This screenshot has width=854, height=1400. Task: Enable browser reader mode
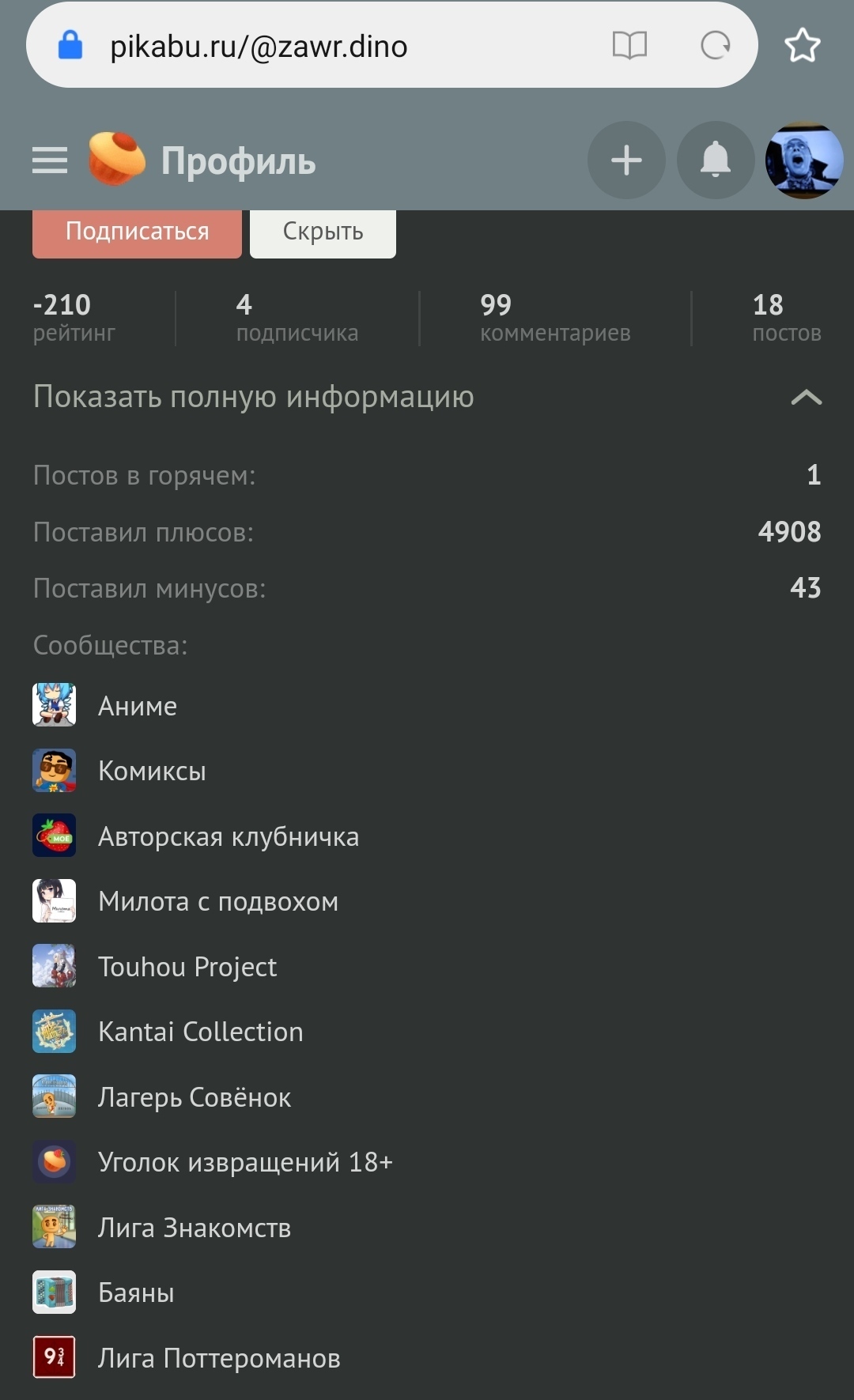(629, 45)
